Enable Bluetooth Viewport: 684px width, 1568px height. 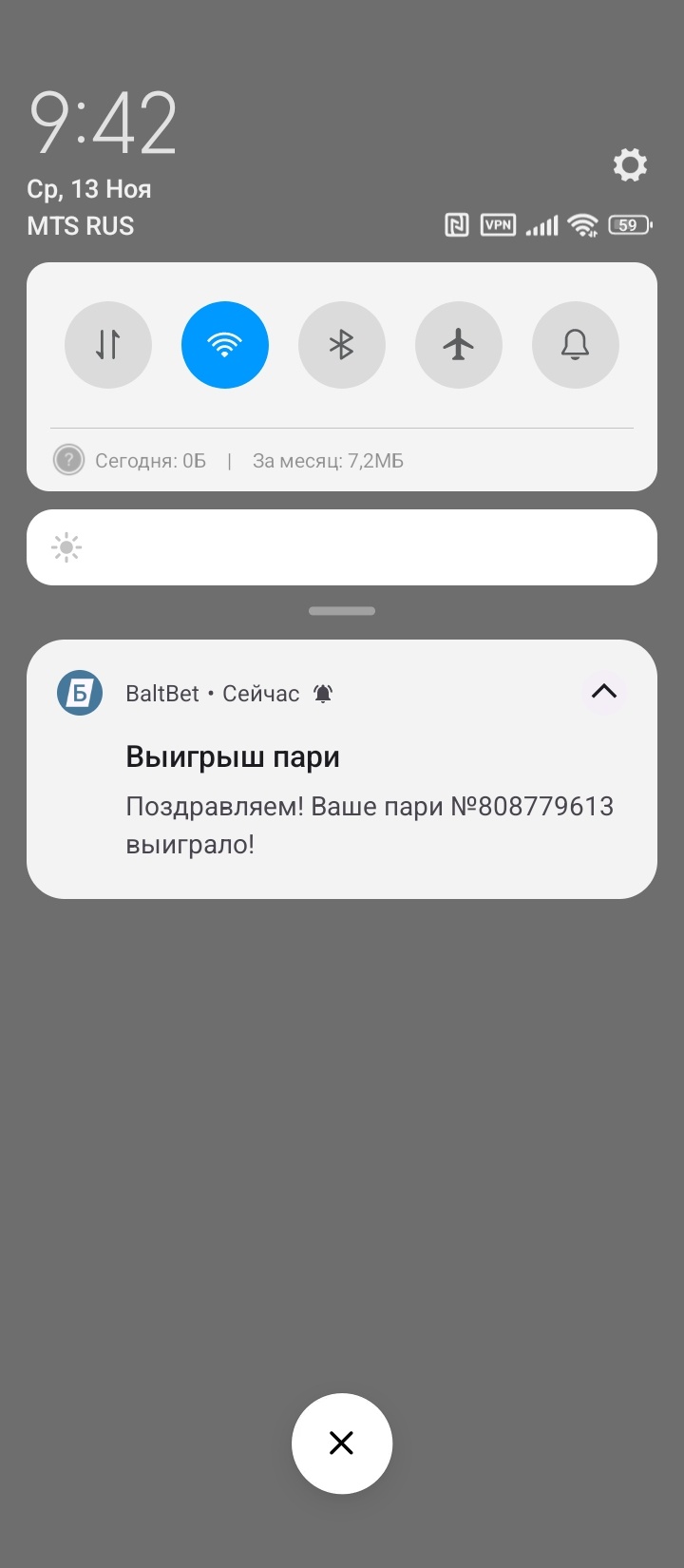click(342, 344)
